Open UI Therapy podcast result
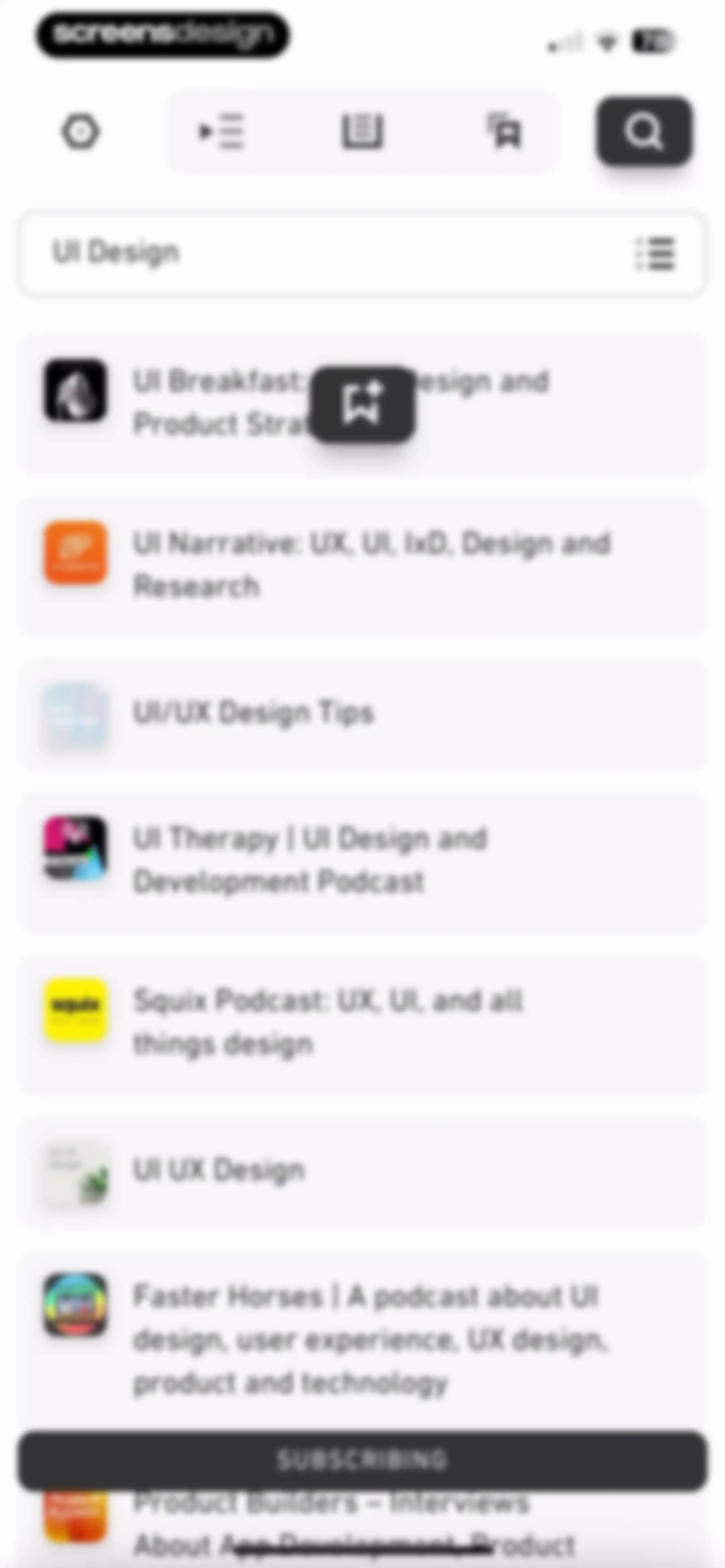725x1568 pixels. point(362,861)
